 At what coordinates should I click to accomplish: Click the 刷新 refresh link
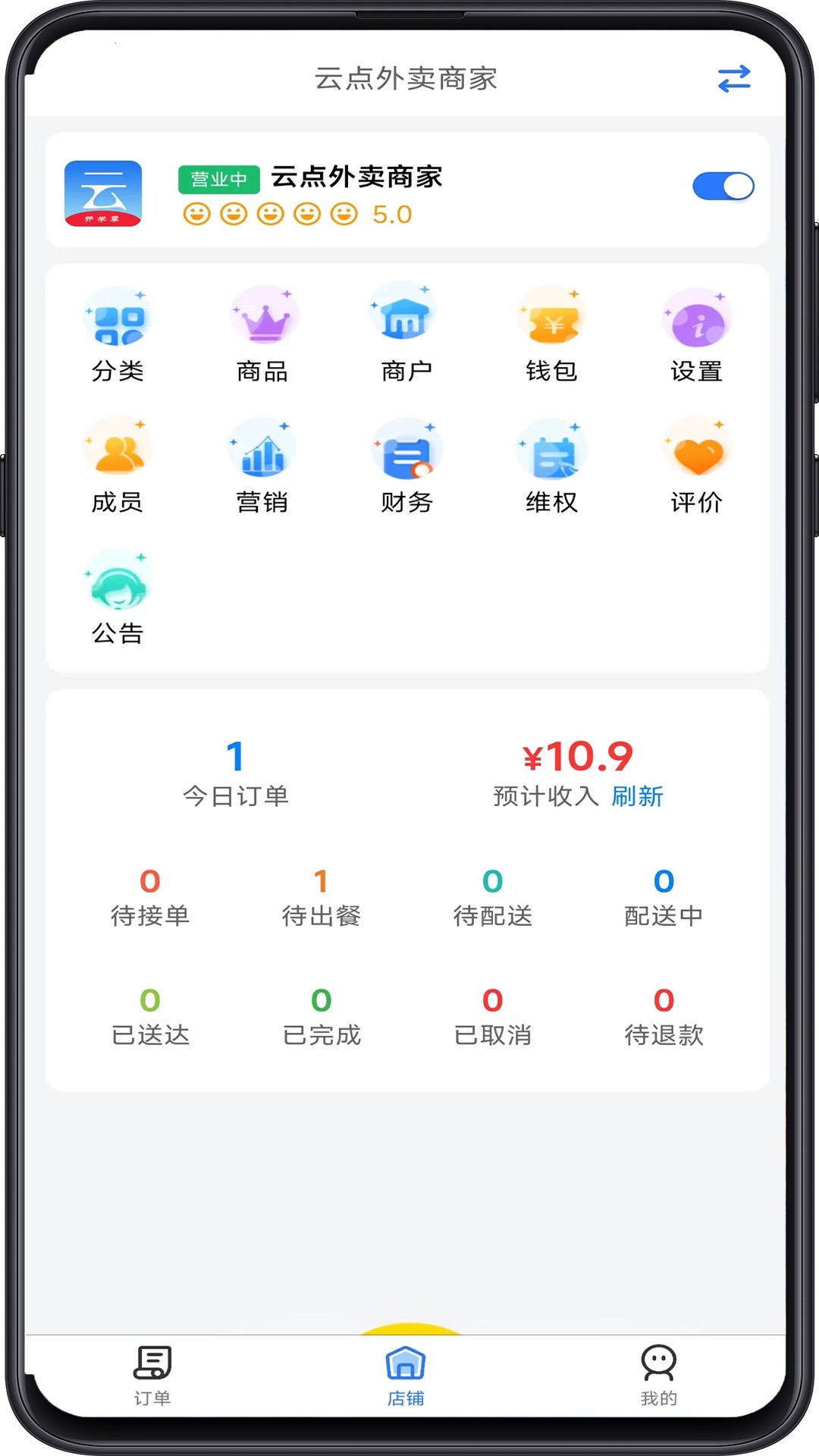tap(637, 797)
